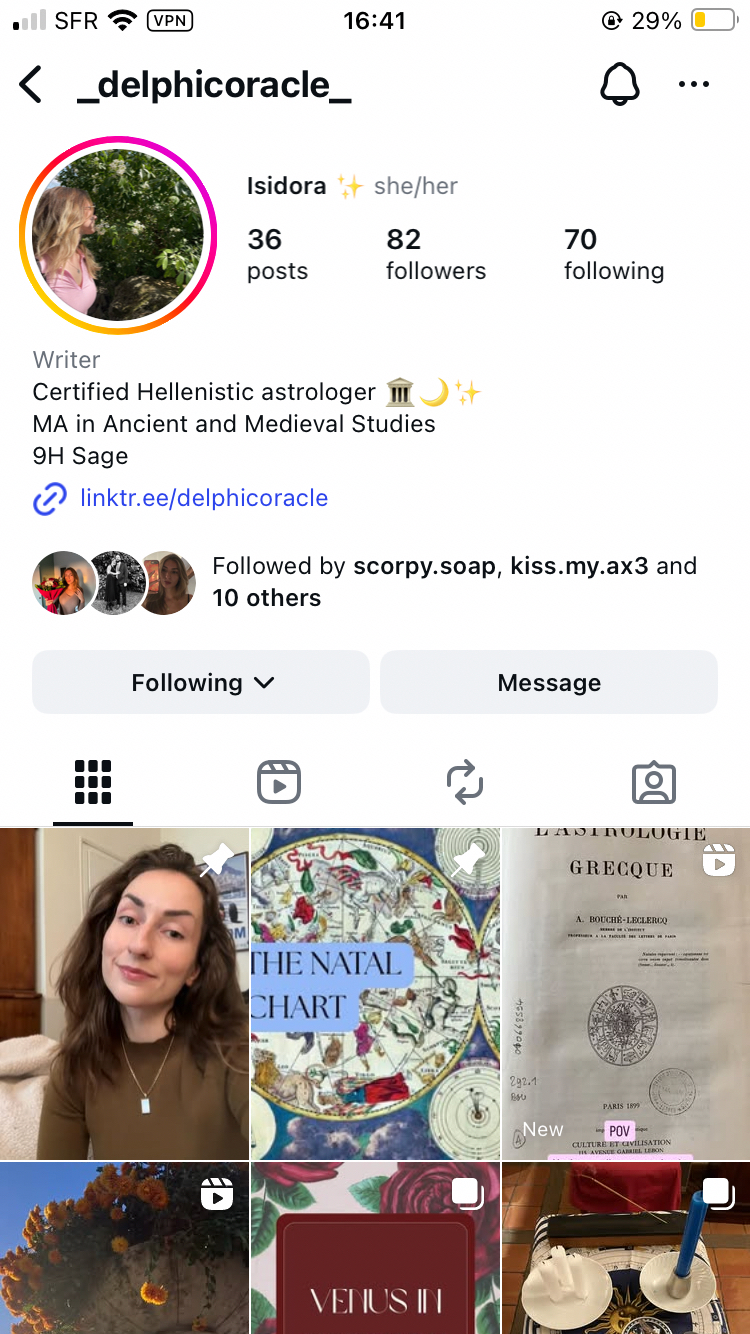
Task: Message this profile
Action: [549, 682]
